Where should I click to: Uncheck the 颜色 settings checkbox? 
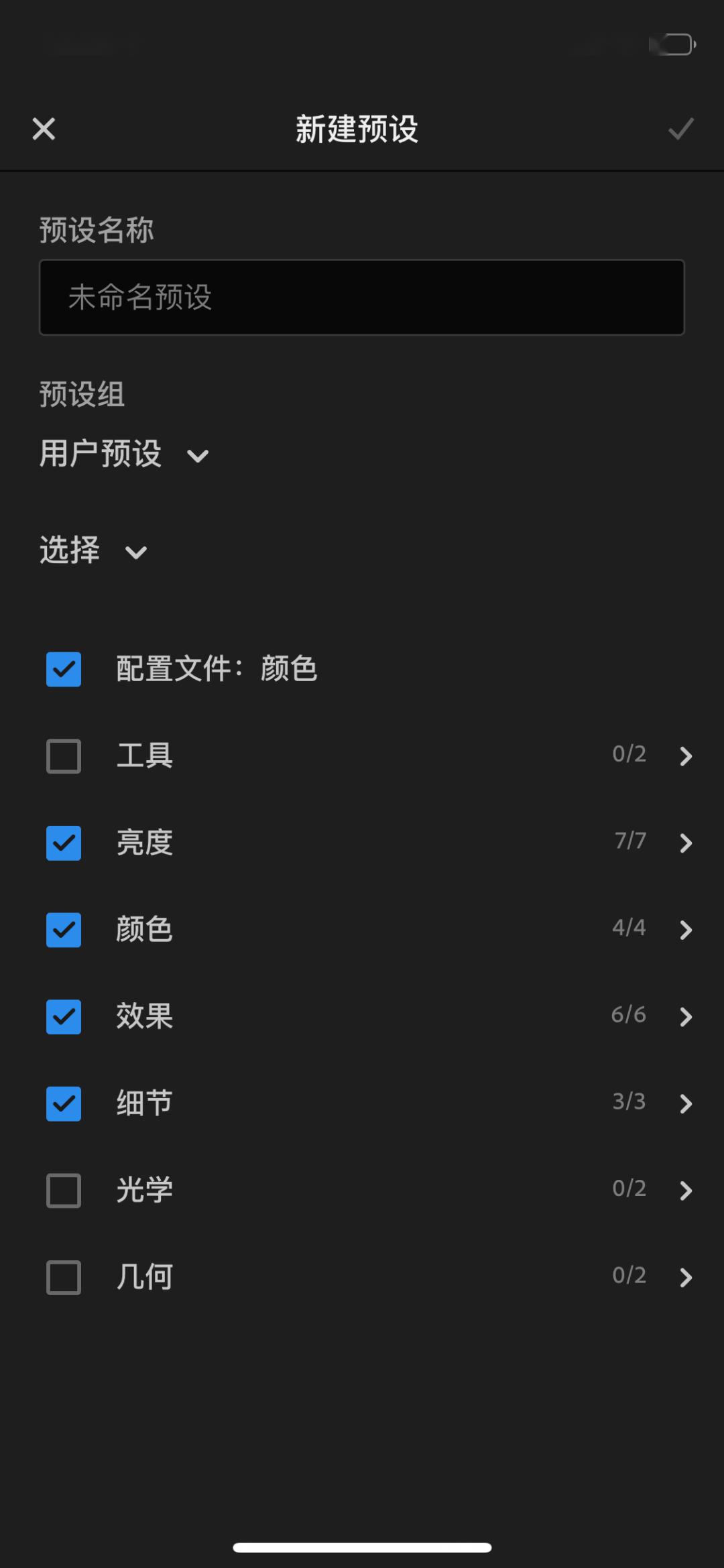(63, 930)
